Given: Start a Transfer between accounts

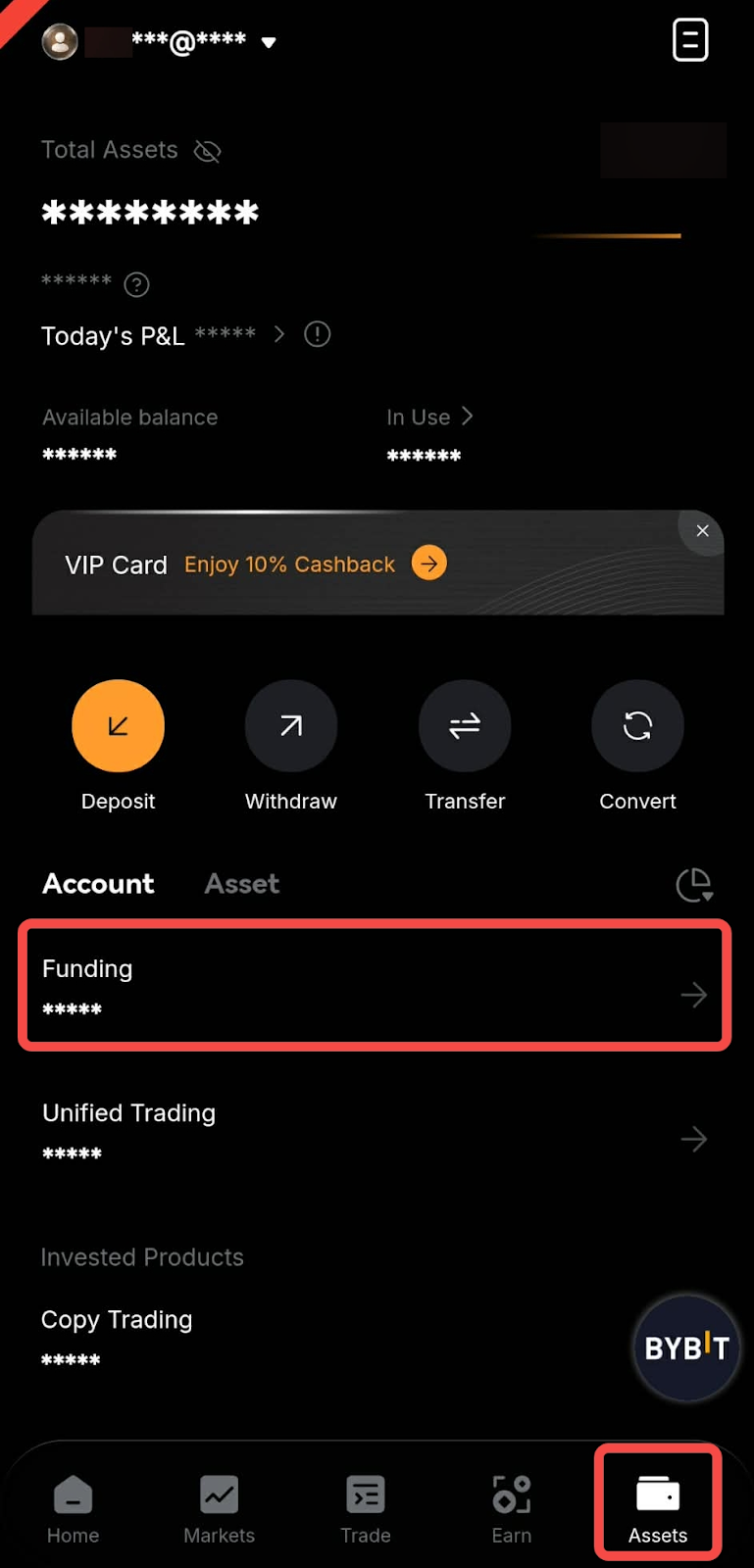Looking at the screenshot, I should pyautogui.click(x=464, y=726).
